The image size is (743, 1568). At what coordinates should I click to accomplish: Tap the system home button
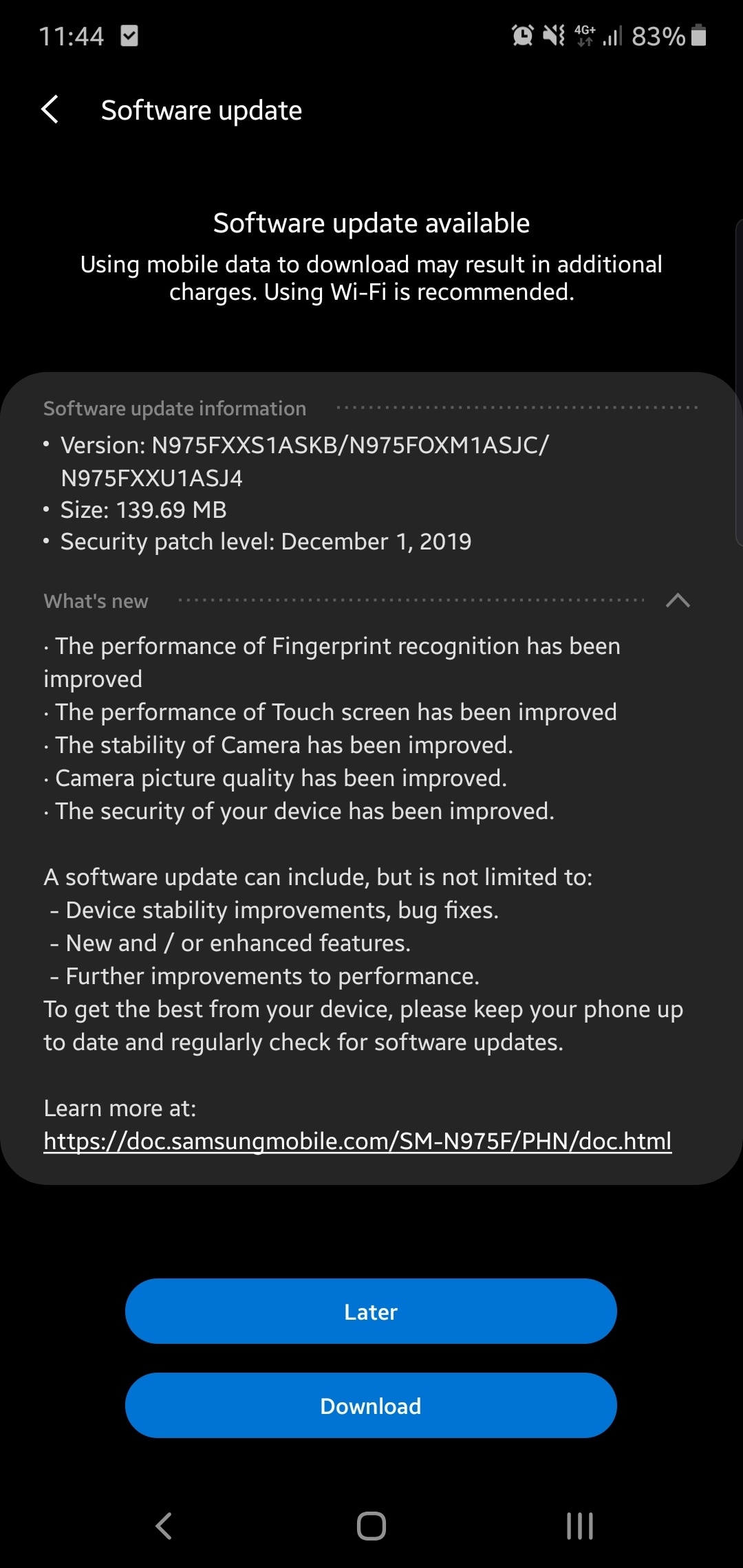(371, 1526)
